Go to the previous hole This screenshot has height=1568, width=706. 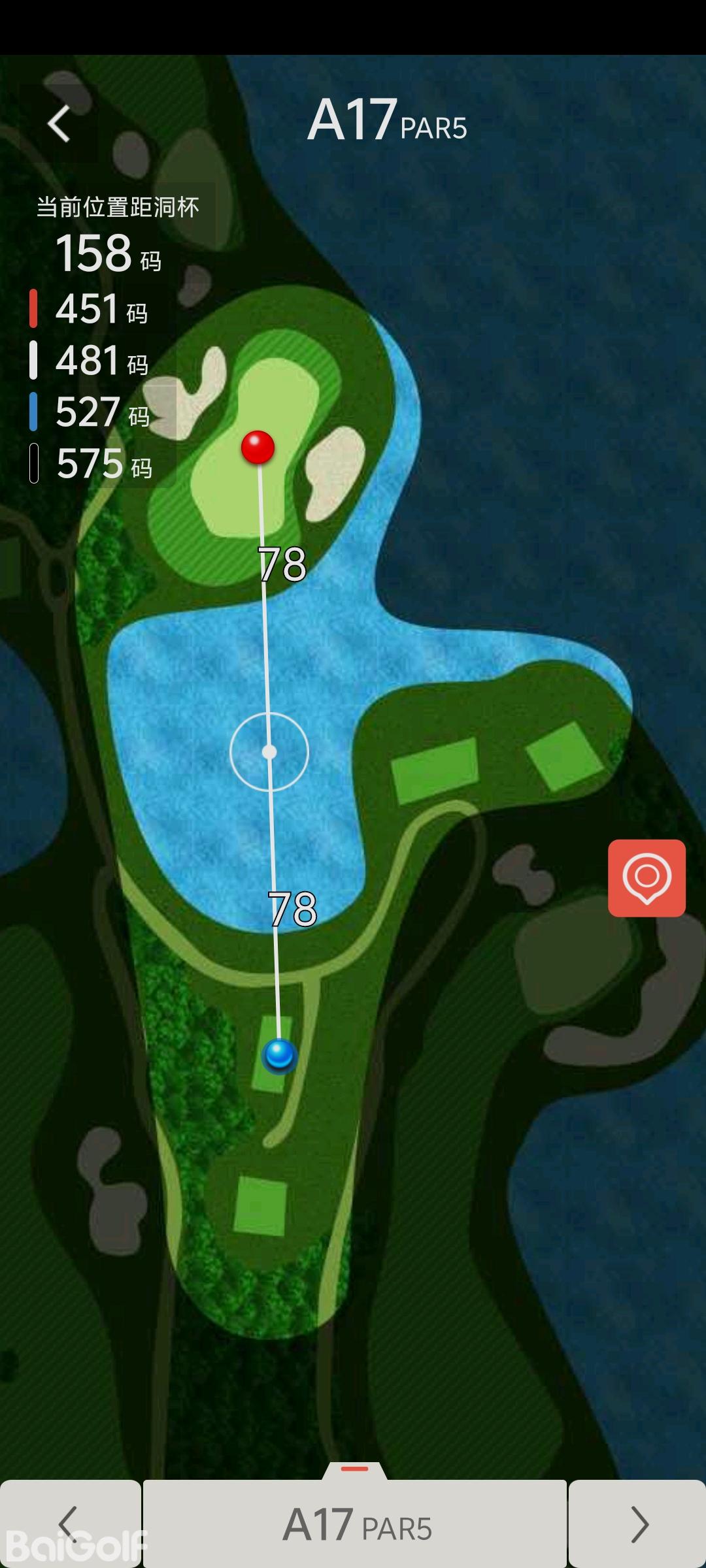(x=69, y=1524)
